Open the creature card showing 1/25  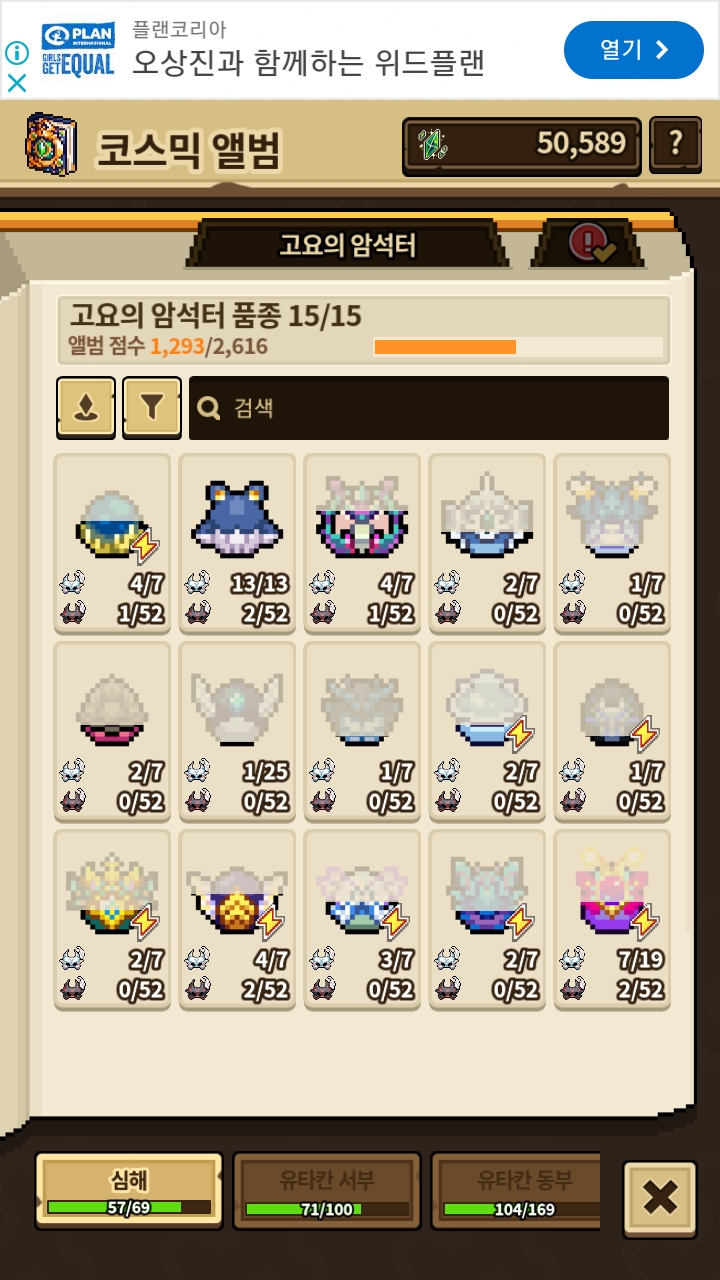(x=237, y=730)
